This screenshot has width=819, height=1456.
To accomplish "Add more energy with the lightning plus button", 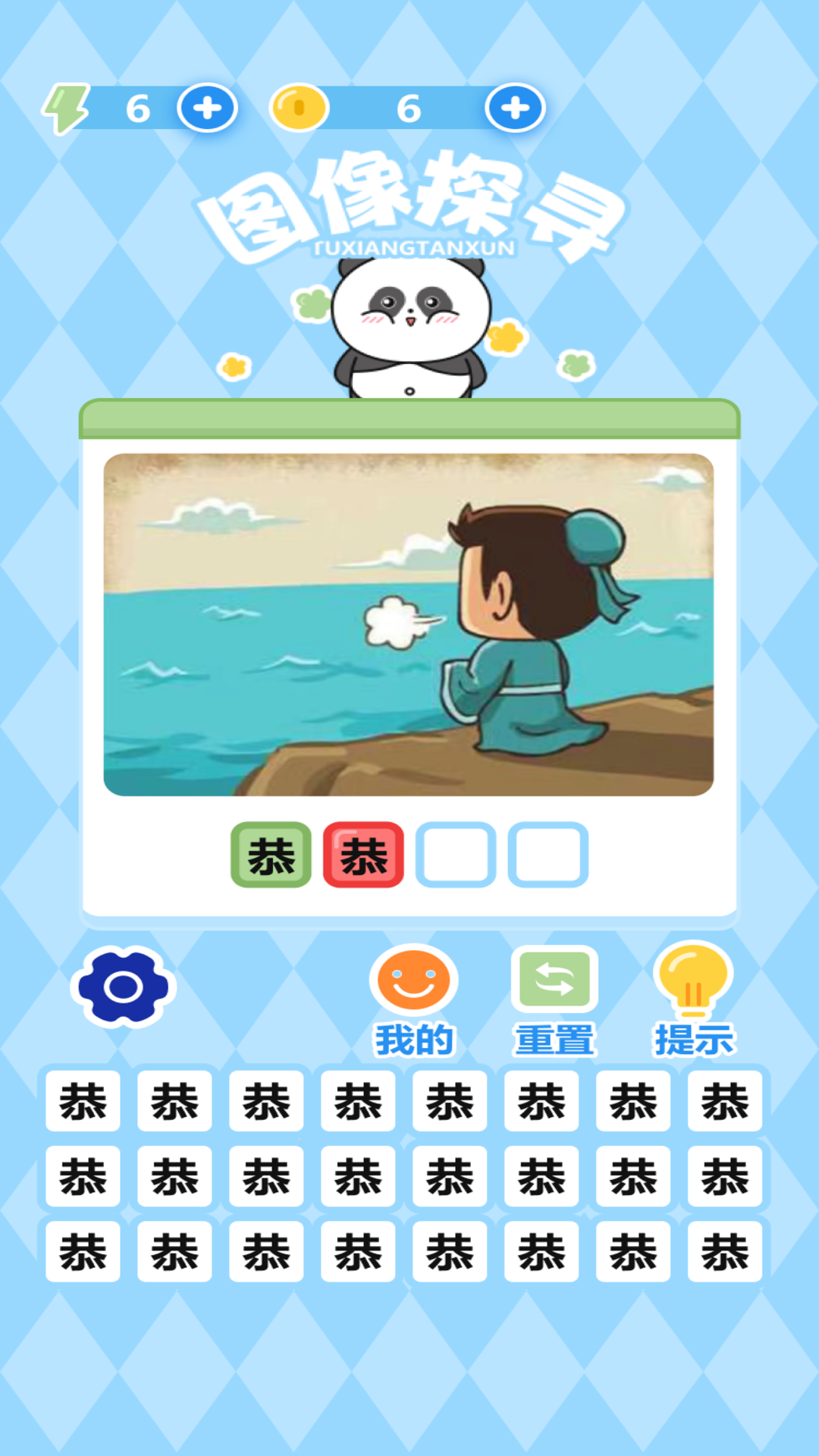I will (207, 108).
